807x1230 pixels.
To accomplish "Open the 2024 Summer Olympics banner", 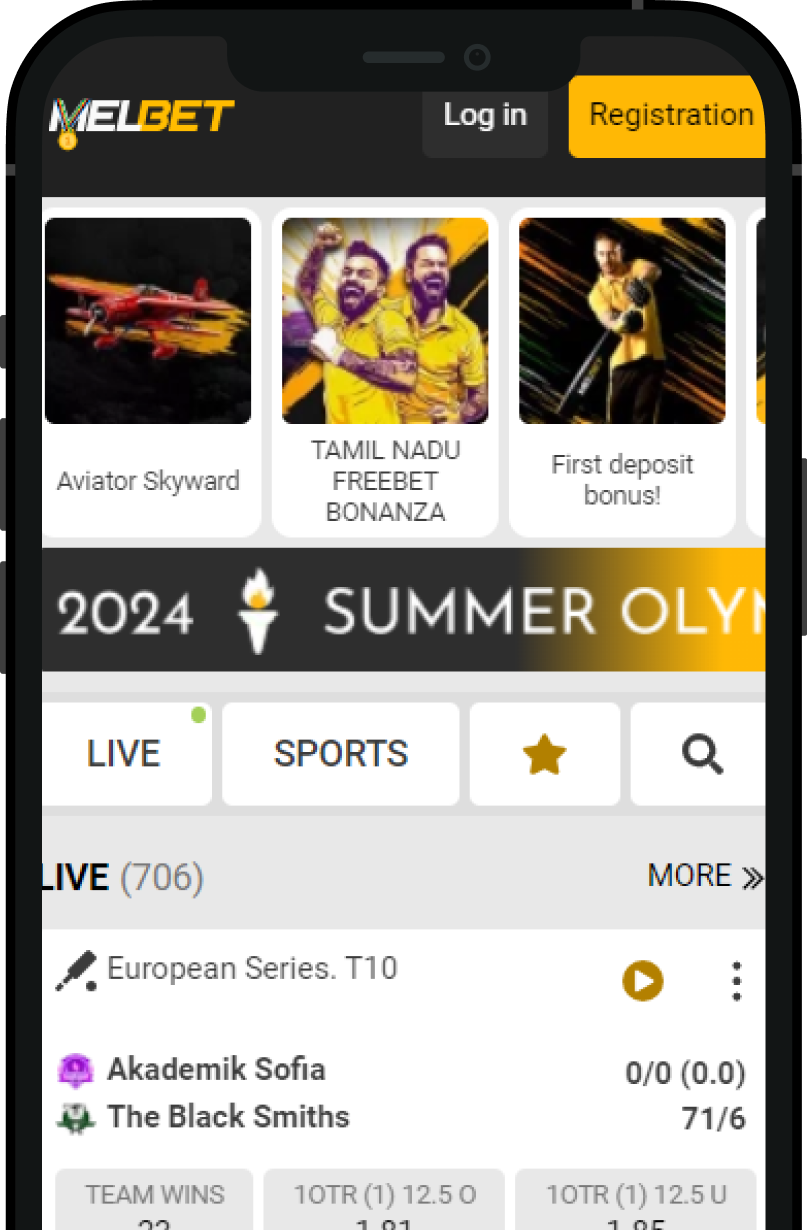I will coord(404,610).
